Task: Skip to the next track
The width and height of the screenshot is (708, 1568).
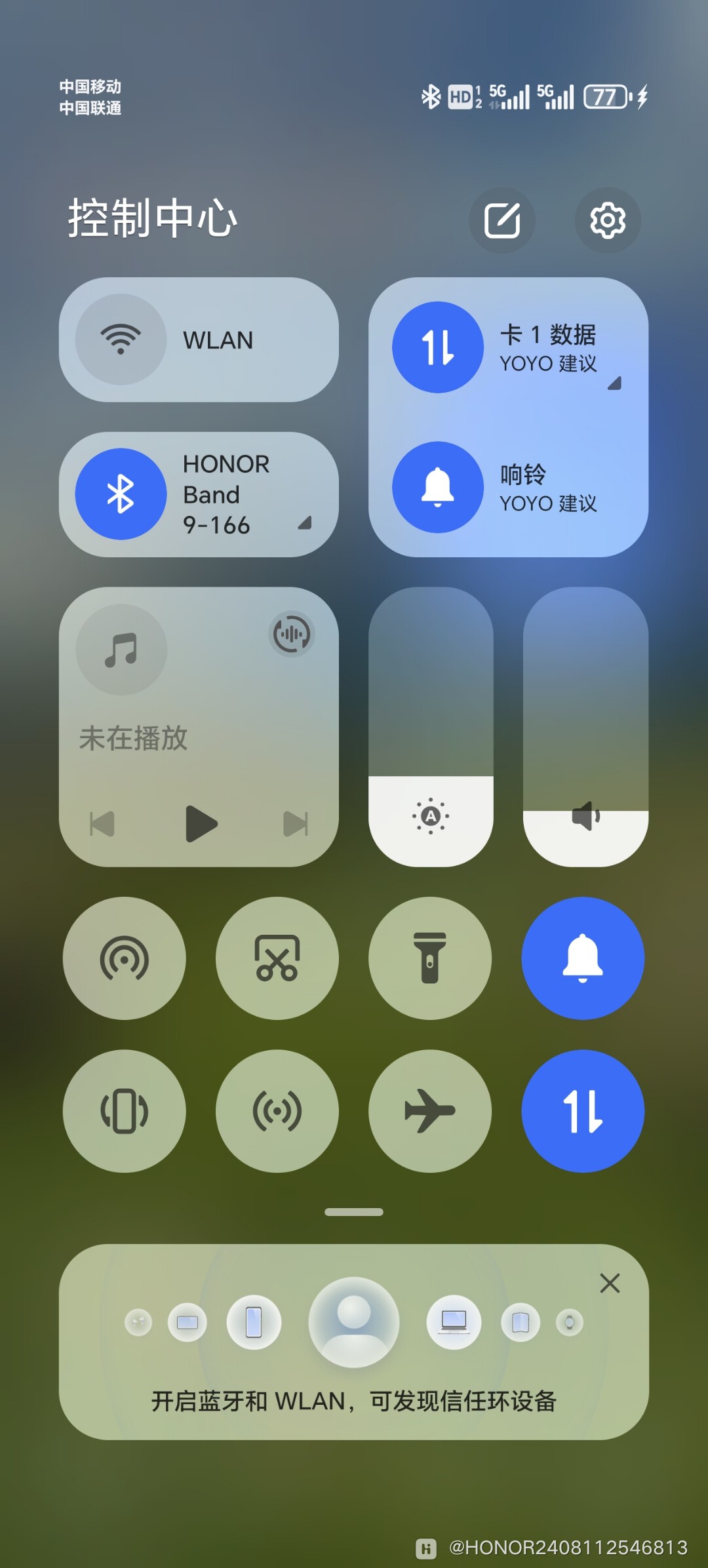Action: tap(295, 823)
